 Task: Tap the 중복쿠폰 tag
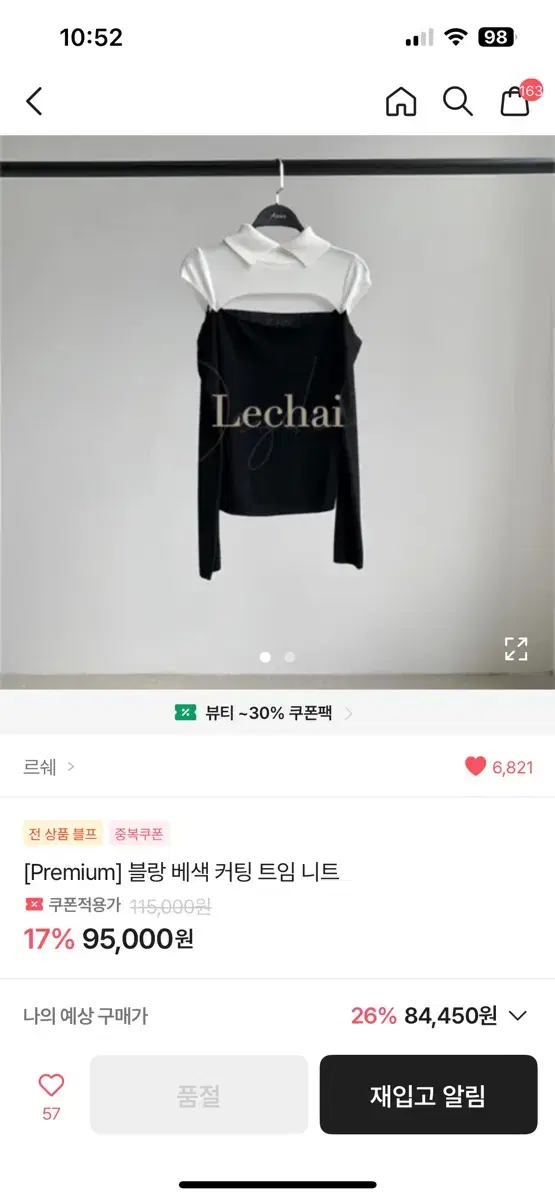point(139,833)
